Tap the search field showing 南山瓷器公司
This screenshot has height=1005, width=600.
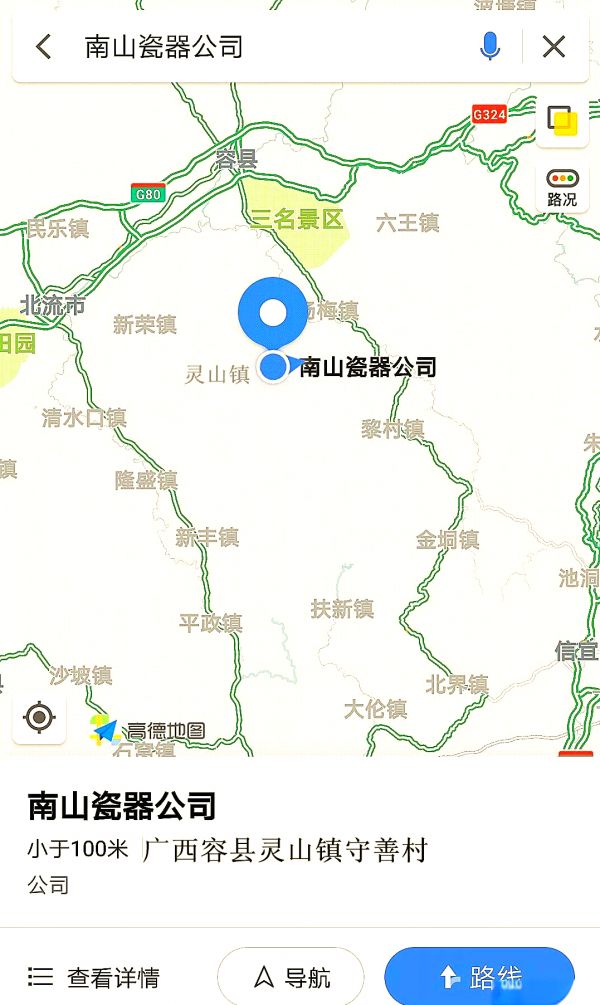[270, 46]
